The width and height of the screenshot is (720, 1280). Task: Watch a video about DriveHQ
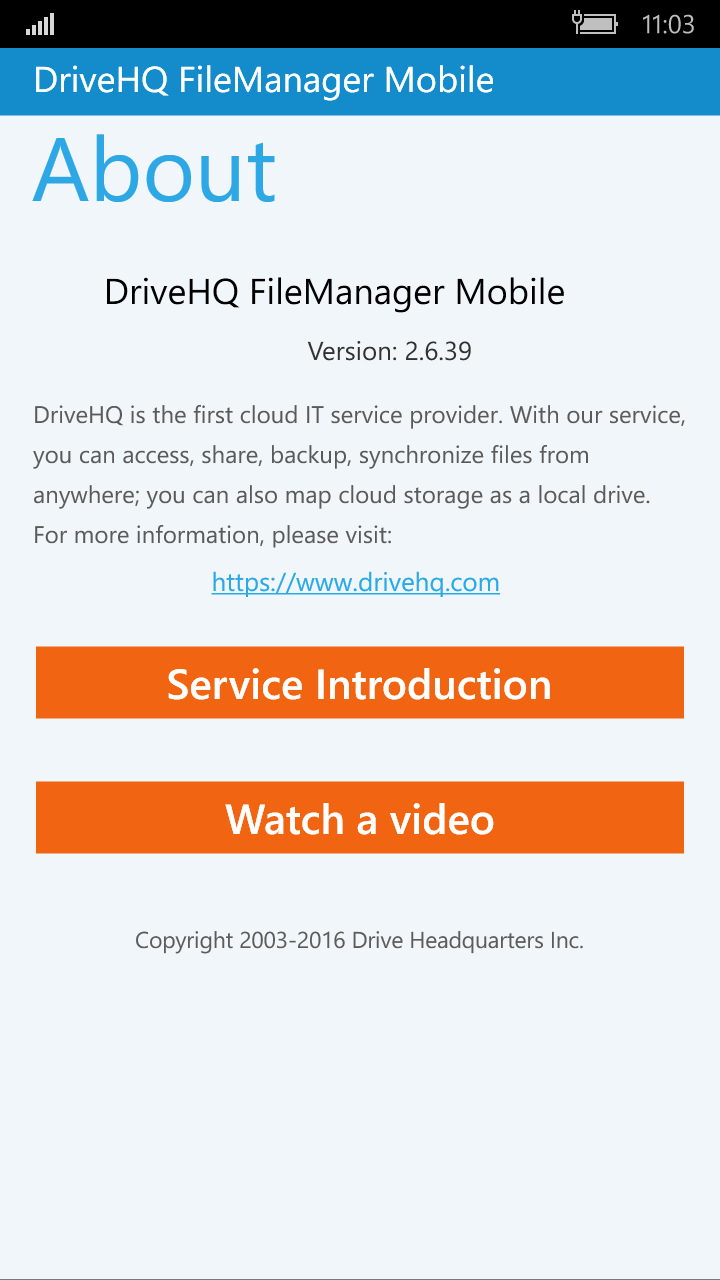359,818
